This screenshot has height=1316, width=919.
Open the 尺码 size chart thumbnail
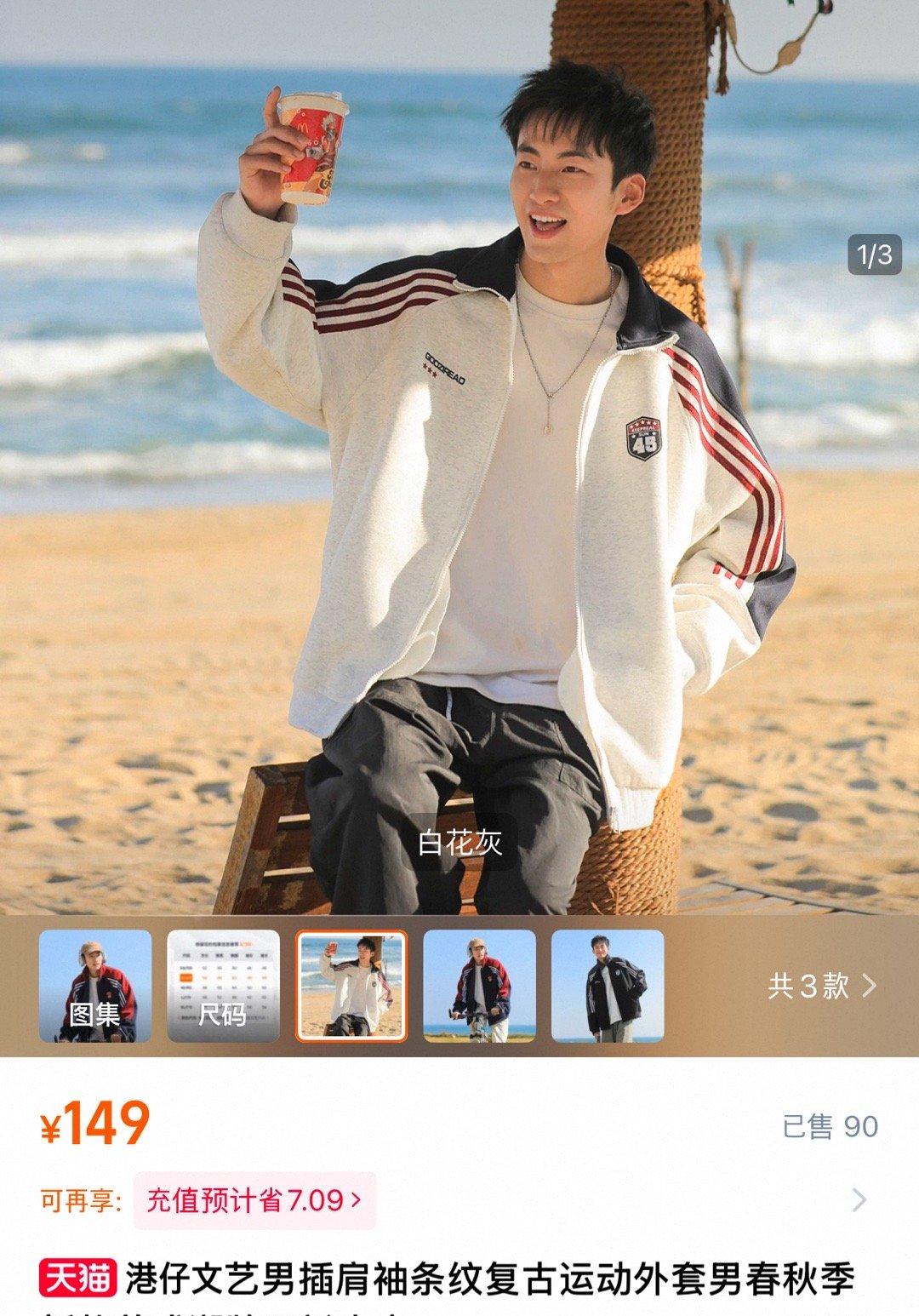pos(223,986)
